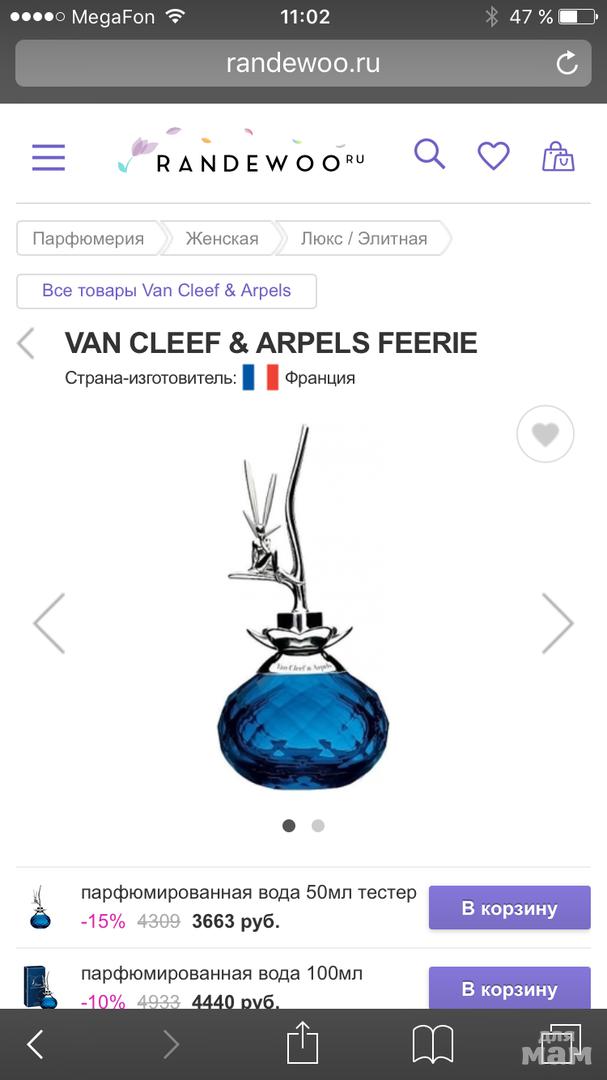Show next product photo
The height and width of the screenshot is (1080, 607).
tap(557, 623)
